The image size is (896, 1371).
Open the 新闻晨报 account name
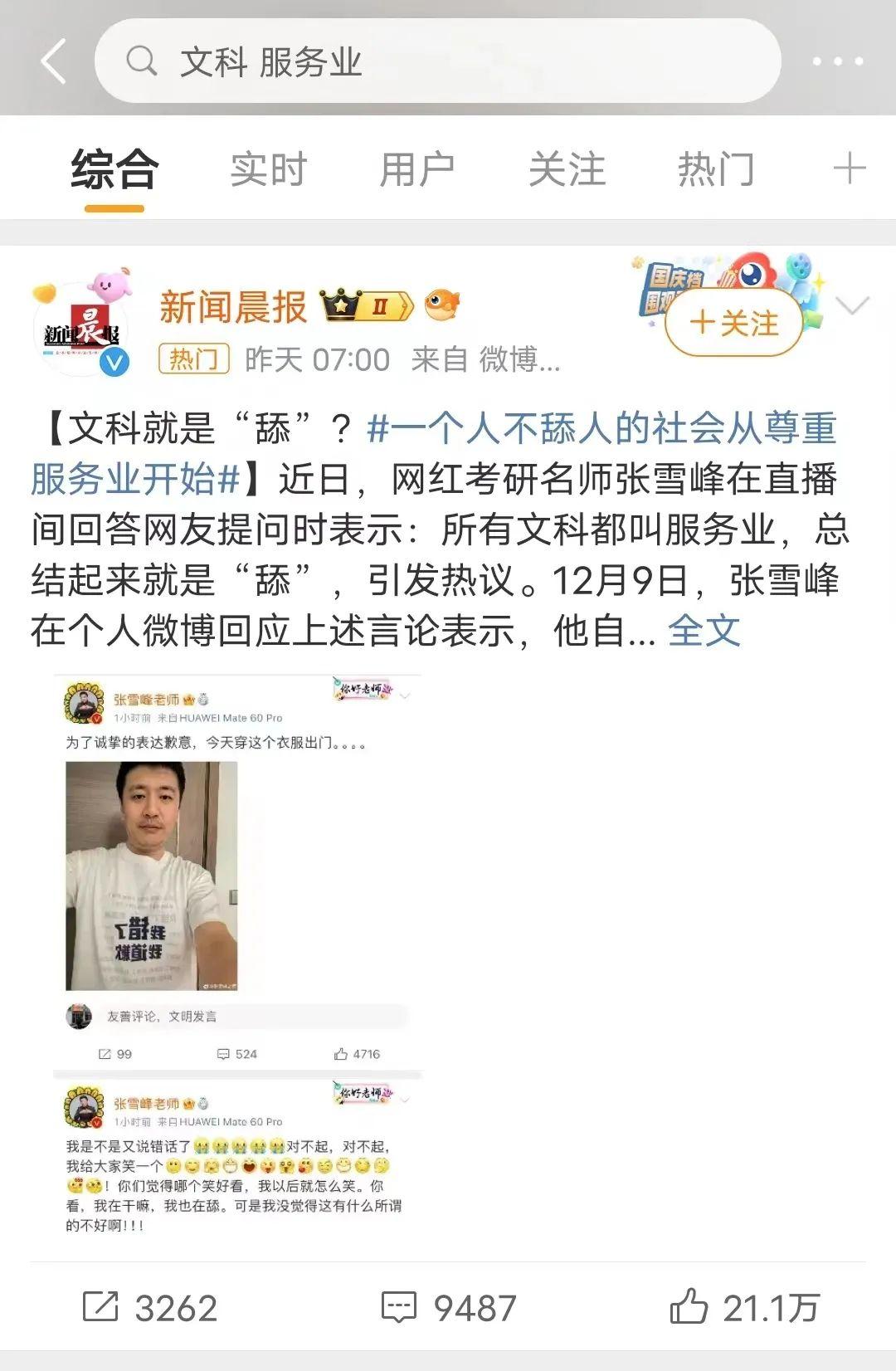coord(233,307)
